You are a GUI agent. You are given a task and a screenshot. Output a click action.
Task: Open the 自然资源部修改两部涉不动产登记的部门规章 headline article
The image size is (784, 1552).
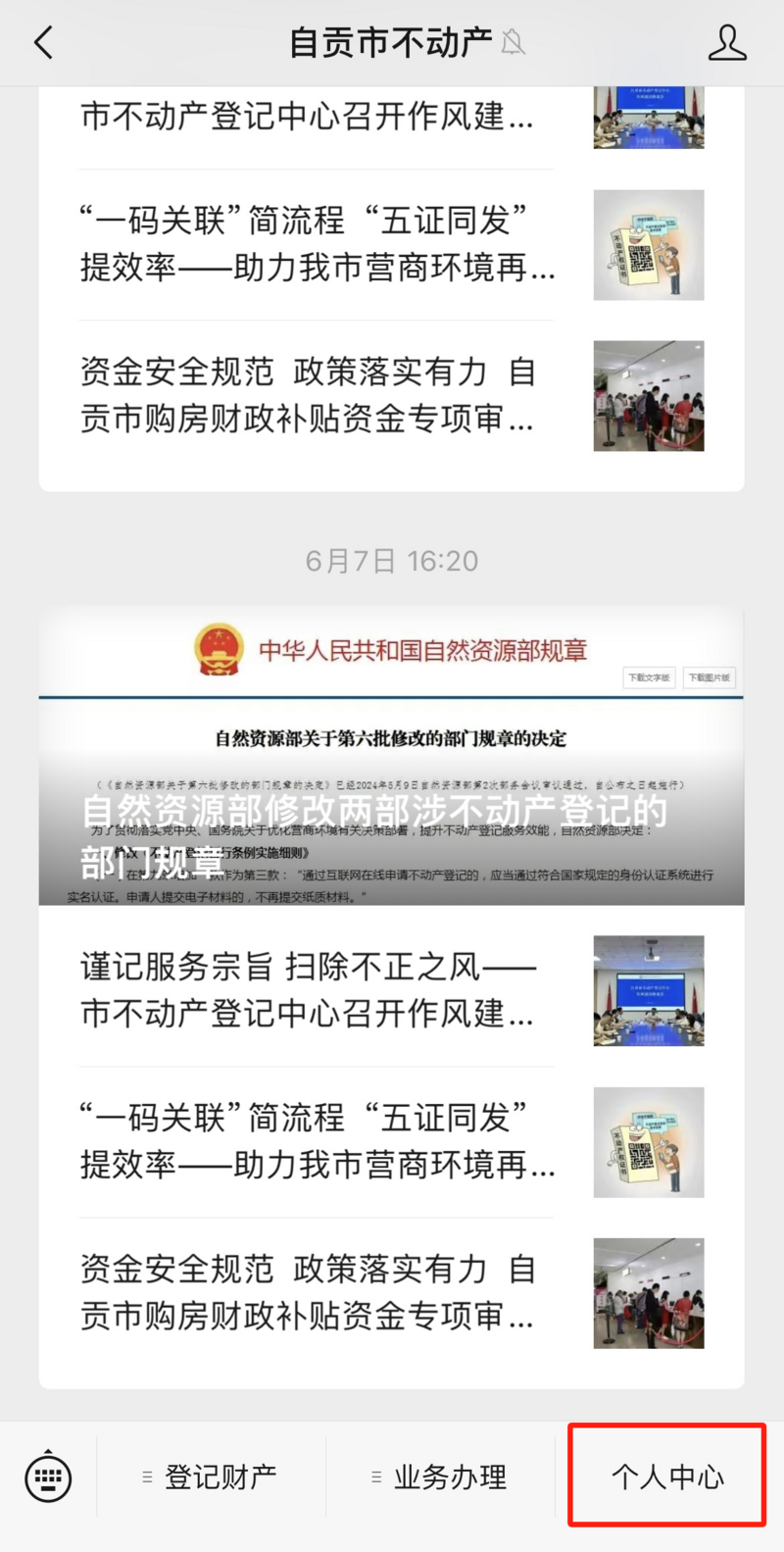coord(391,757)
